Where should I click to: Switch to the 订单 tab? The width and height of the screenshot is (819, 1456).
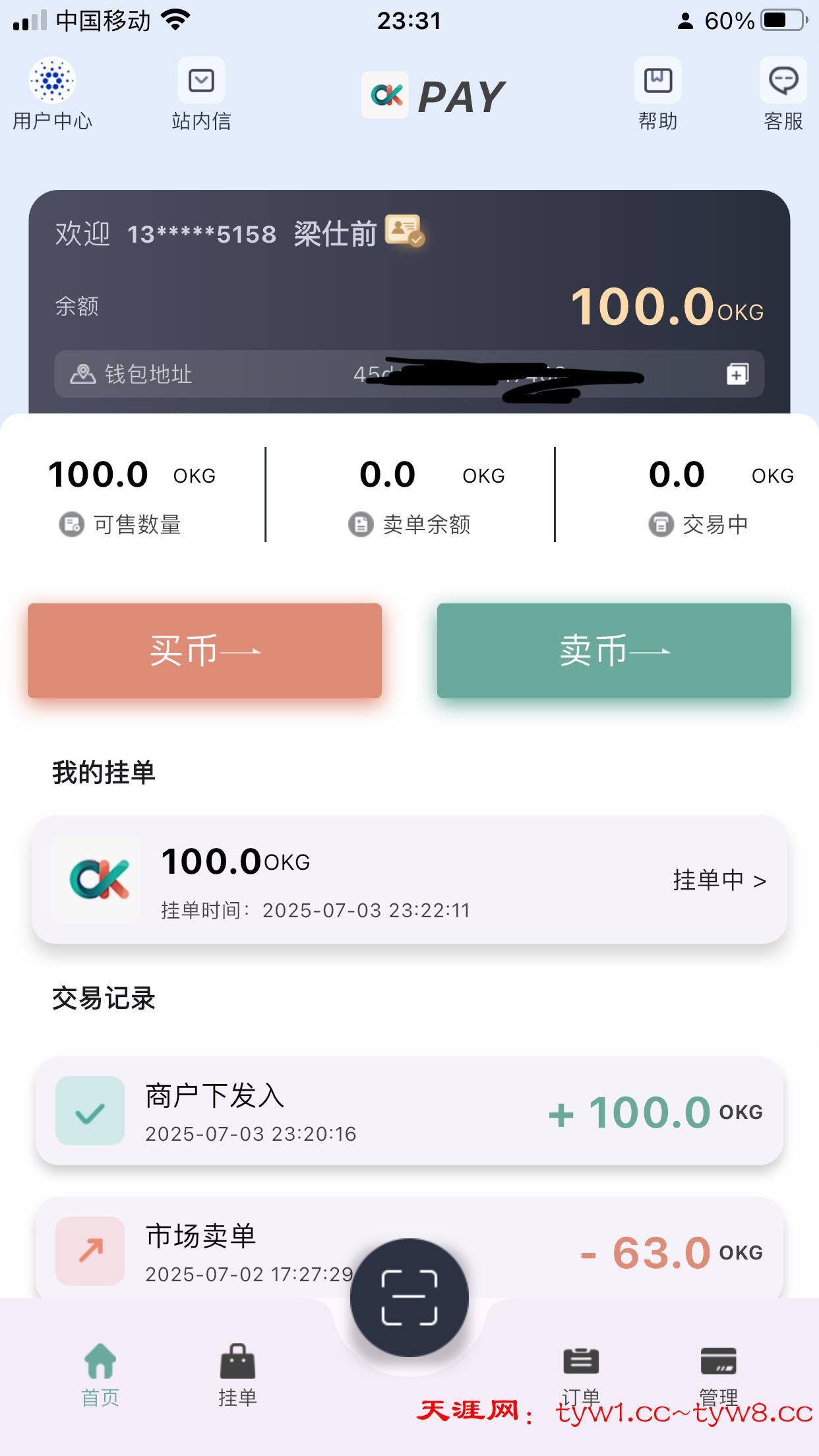coord(581,1375)
